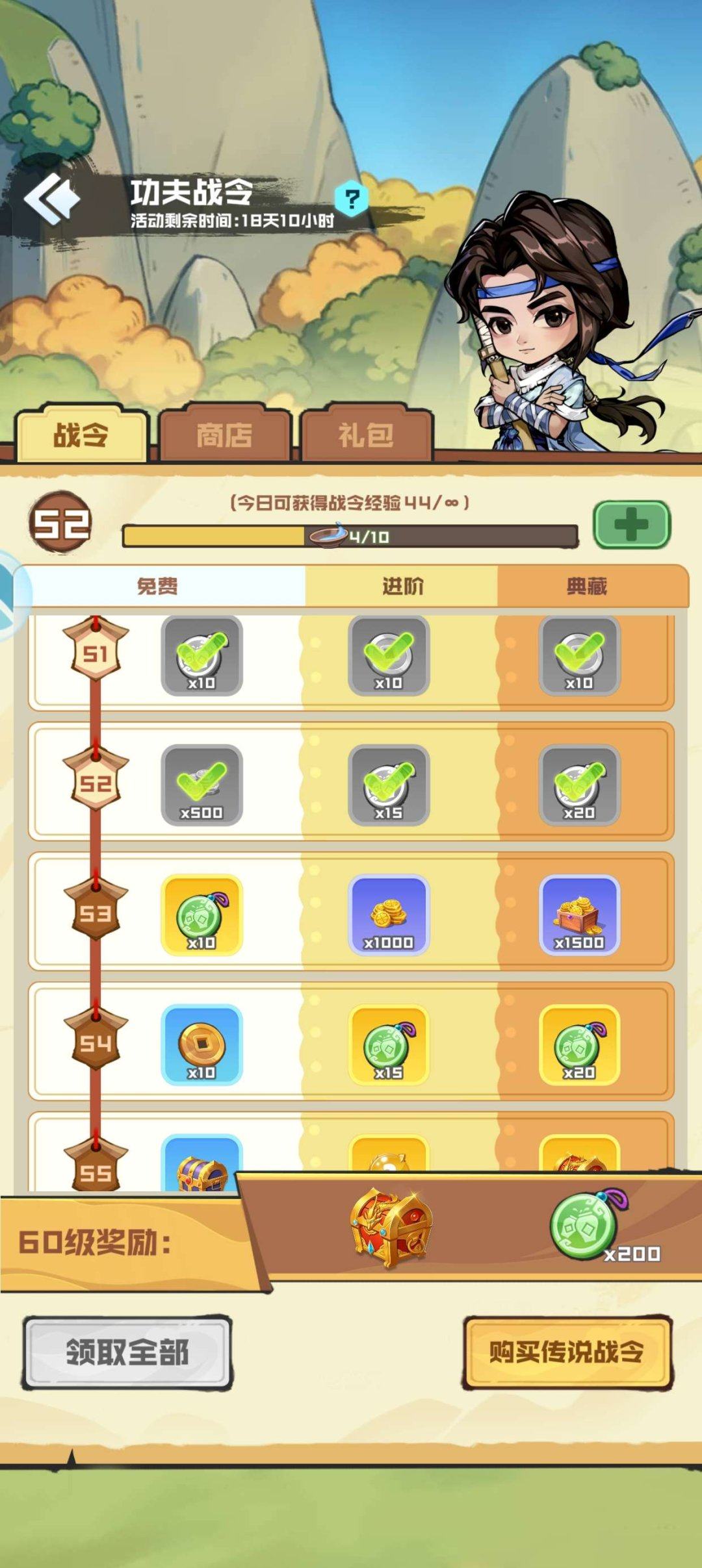Tap the level 54 badge marker

coord(95,1039)
